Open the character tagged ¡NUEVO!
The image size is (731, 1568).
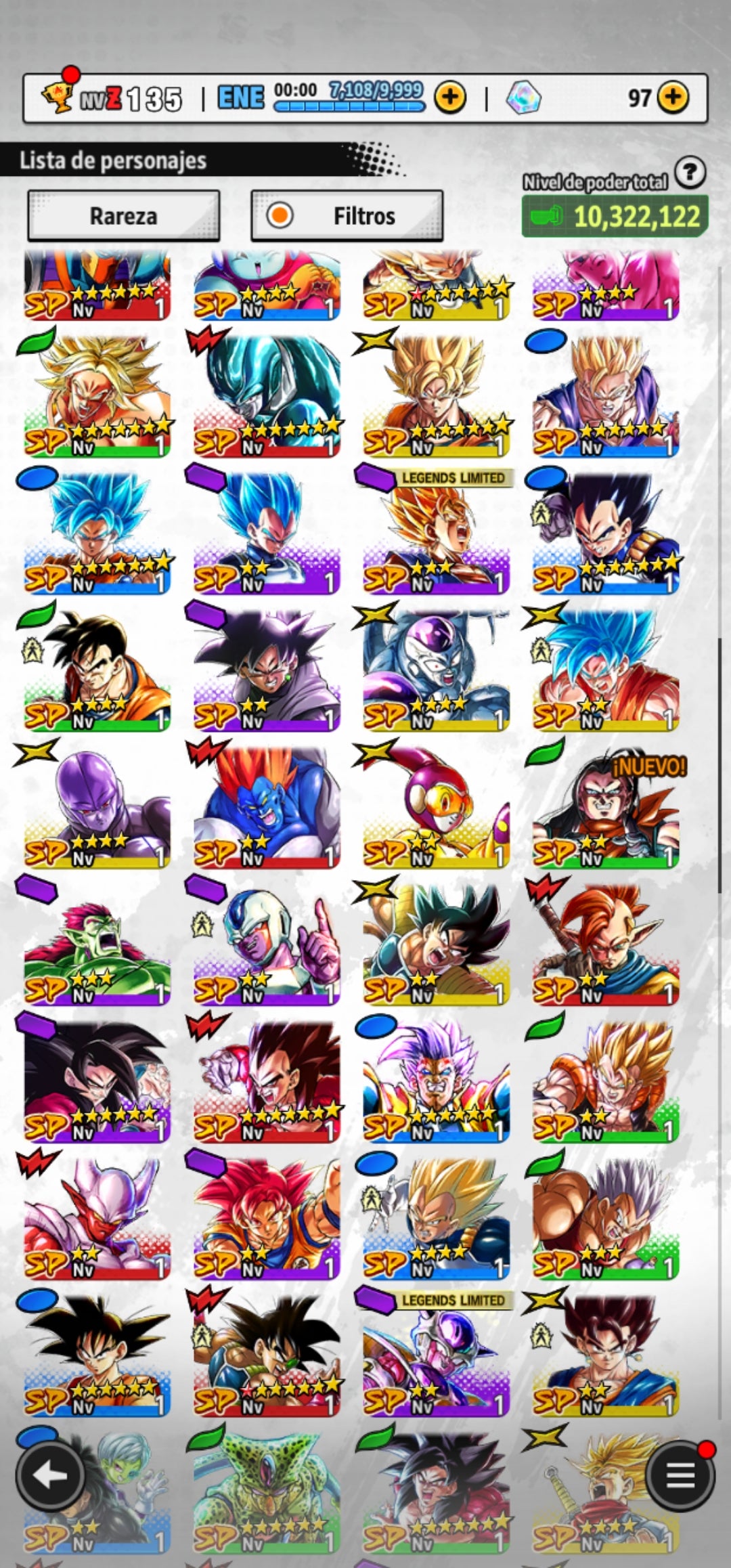605,808
